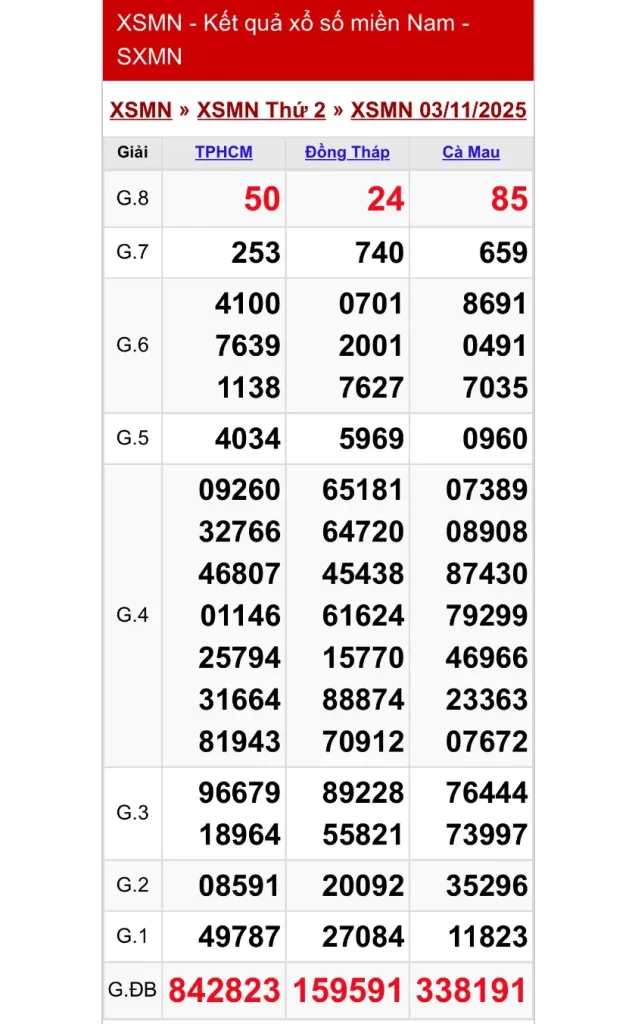Viewport: 632px width, 1024px height.
Task: Open the Đồng Tháp province results link
Action: point(347,152)
